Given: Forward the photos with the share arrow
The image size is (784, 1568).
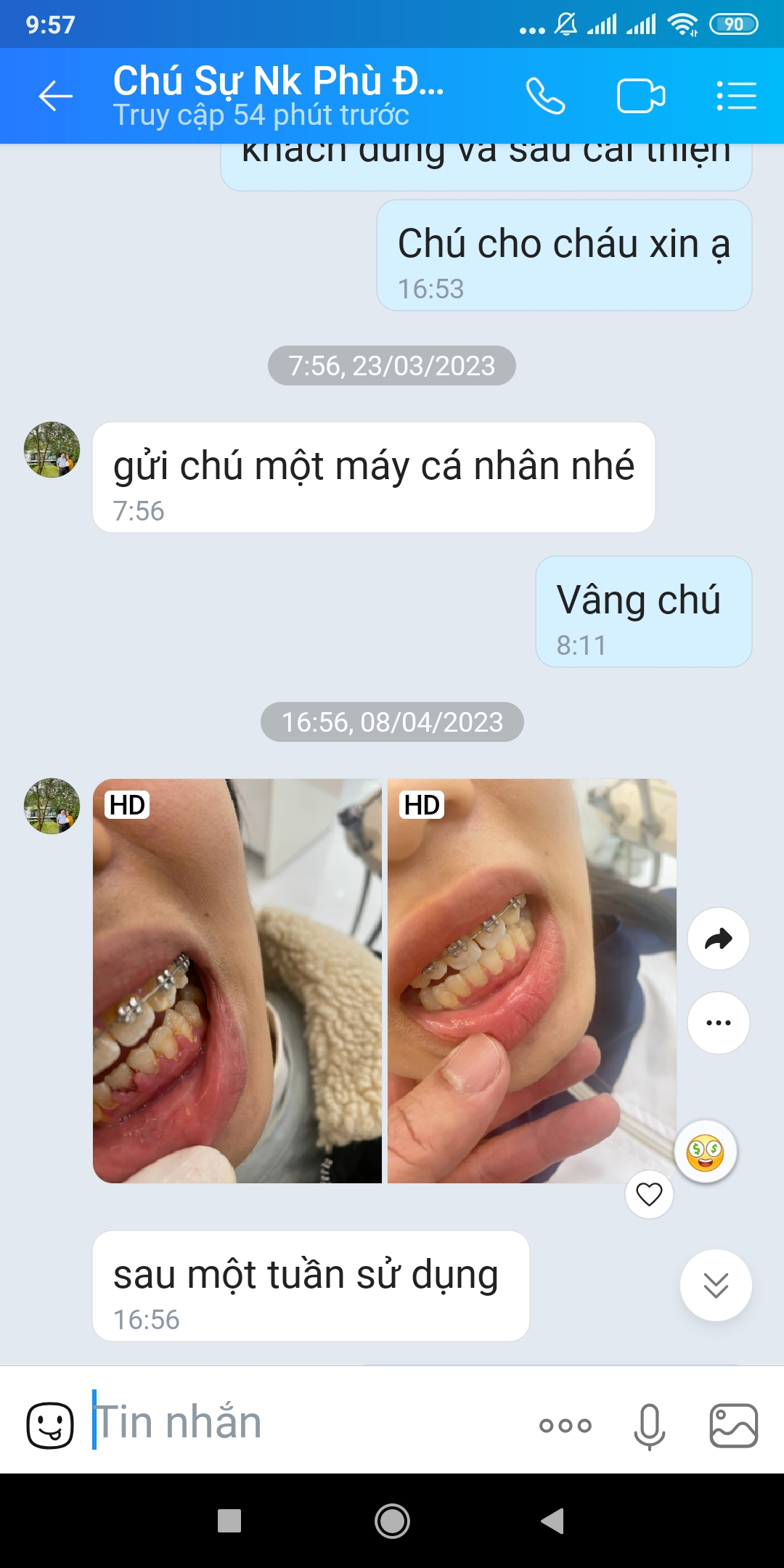Looking at the screenshot, I should point(718,939).
